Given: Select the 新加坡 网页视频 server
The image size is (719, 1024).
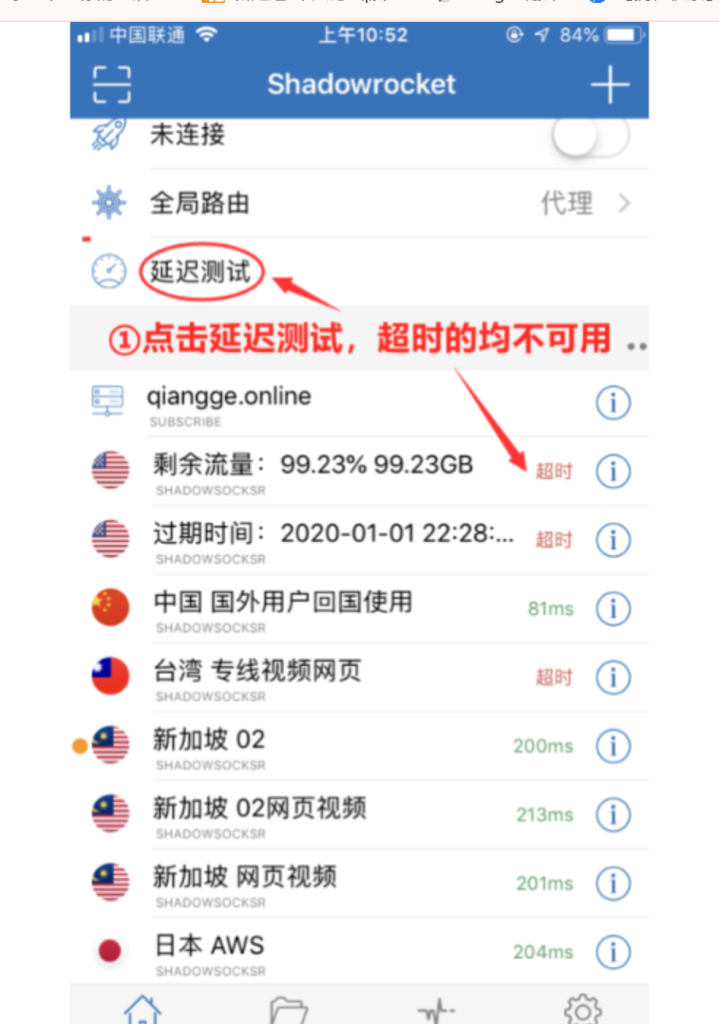Looking at the screenshot, I should (244, 878).
